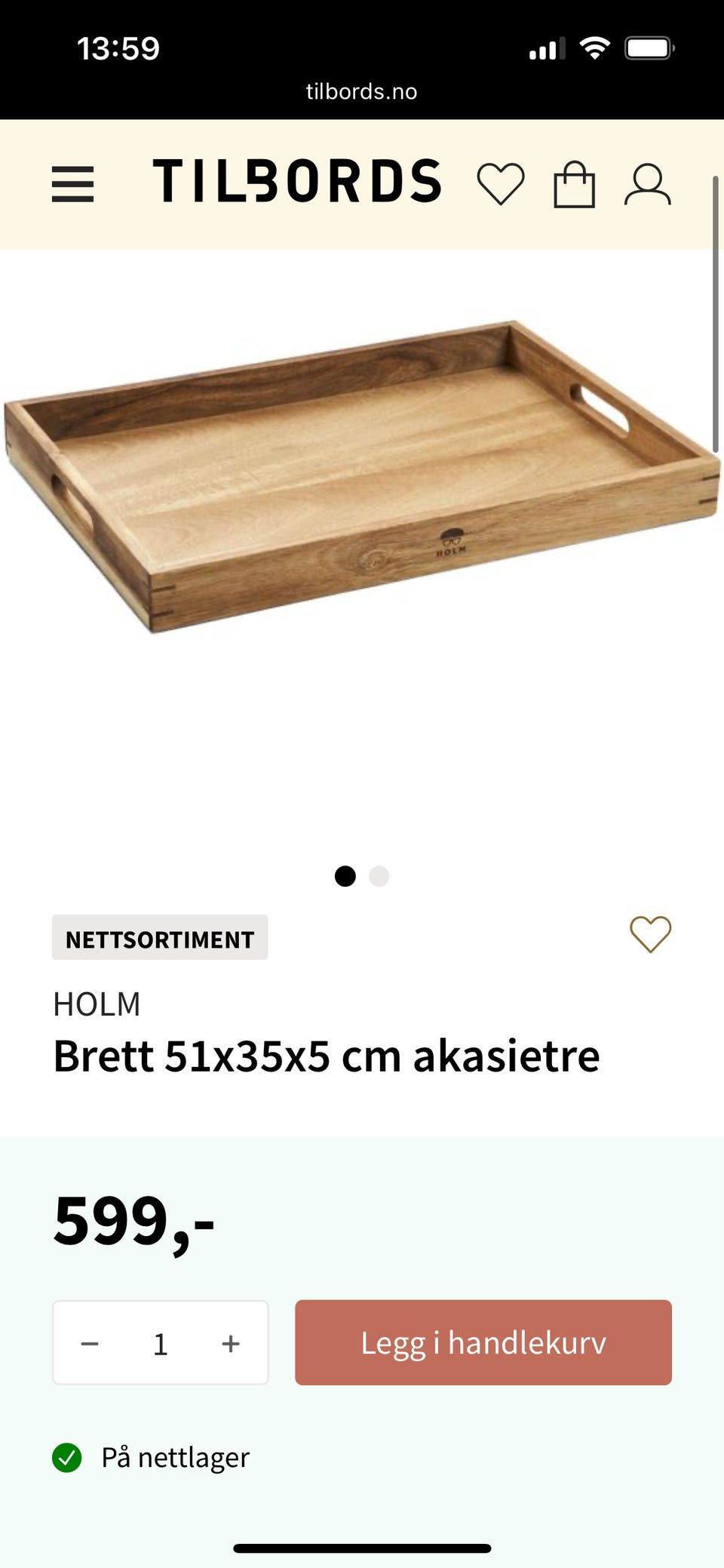Open the hamburger navigation menu

(x=72, y=183)
